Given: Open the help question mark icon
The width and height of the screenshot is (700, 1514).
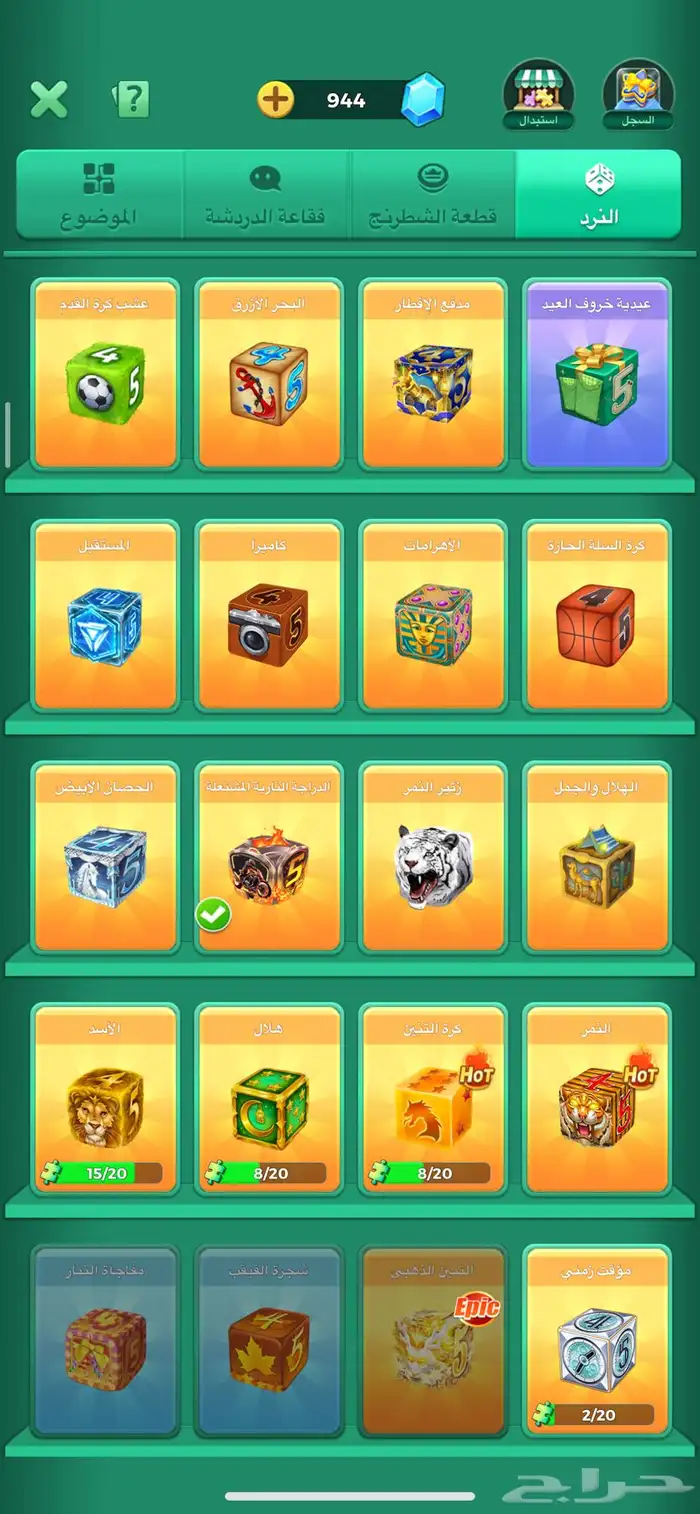Looking at the screenshot, I should click(132, 99).
